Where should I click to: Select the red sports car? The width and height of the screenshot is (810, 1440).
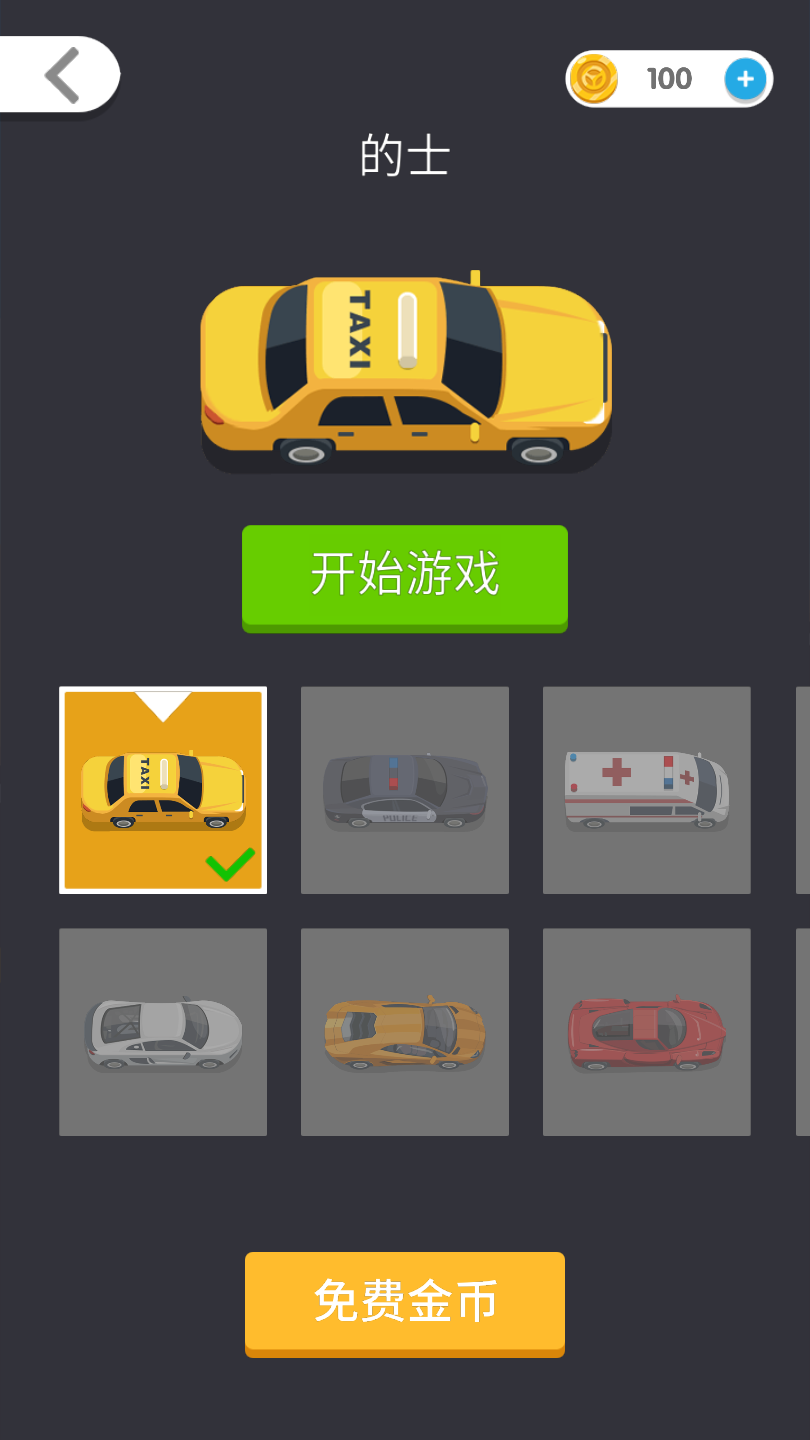pos(646,1031)
